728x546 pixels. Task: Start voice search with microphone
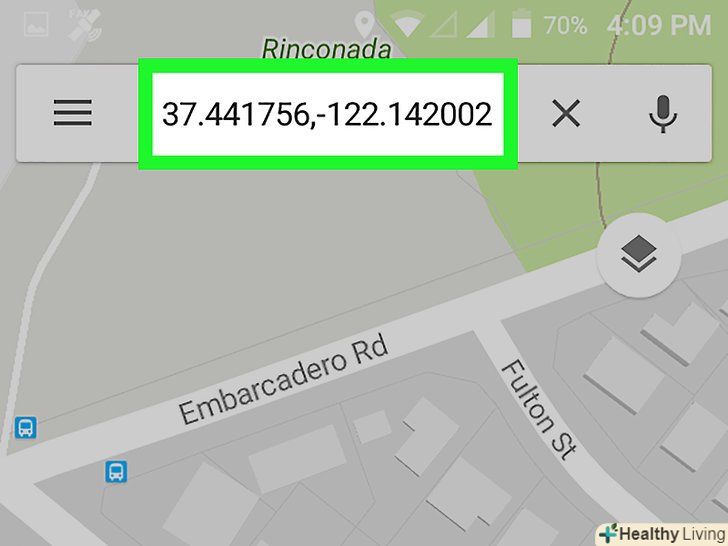661,114
